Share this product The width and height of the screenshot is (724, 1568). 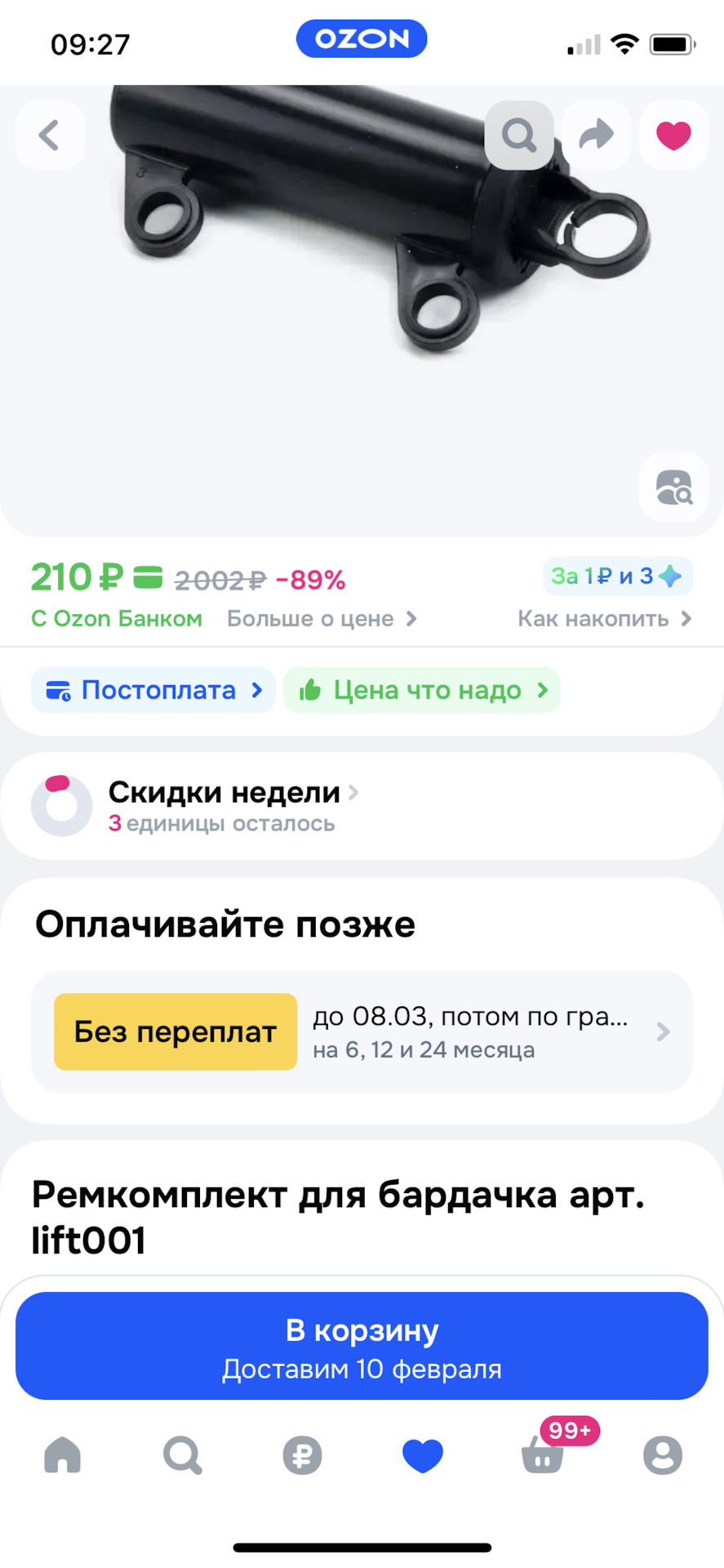tap(597, 136)
